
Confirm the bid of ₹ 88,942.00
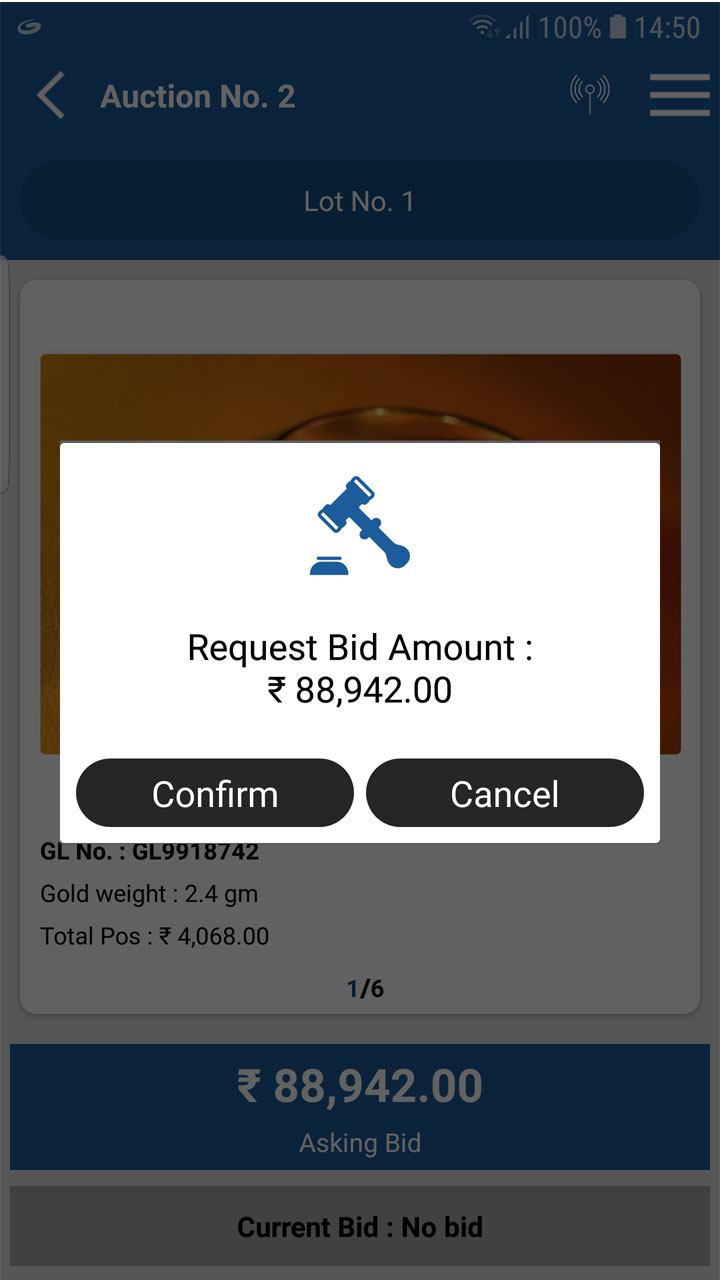[x=215, y=793]
